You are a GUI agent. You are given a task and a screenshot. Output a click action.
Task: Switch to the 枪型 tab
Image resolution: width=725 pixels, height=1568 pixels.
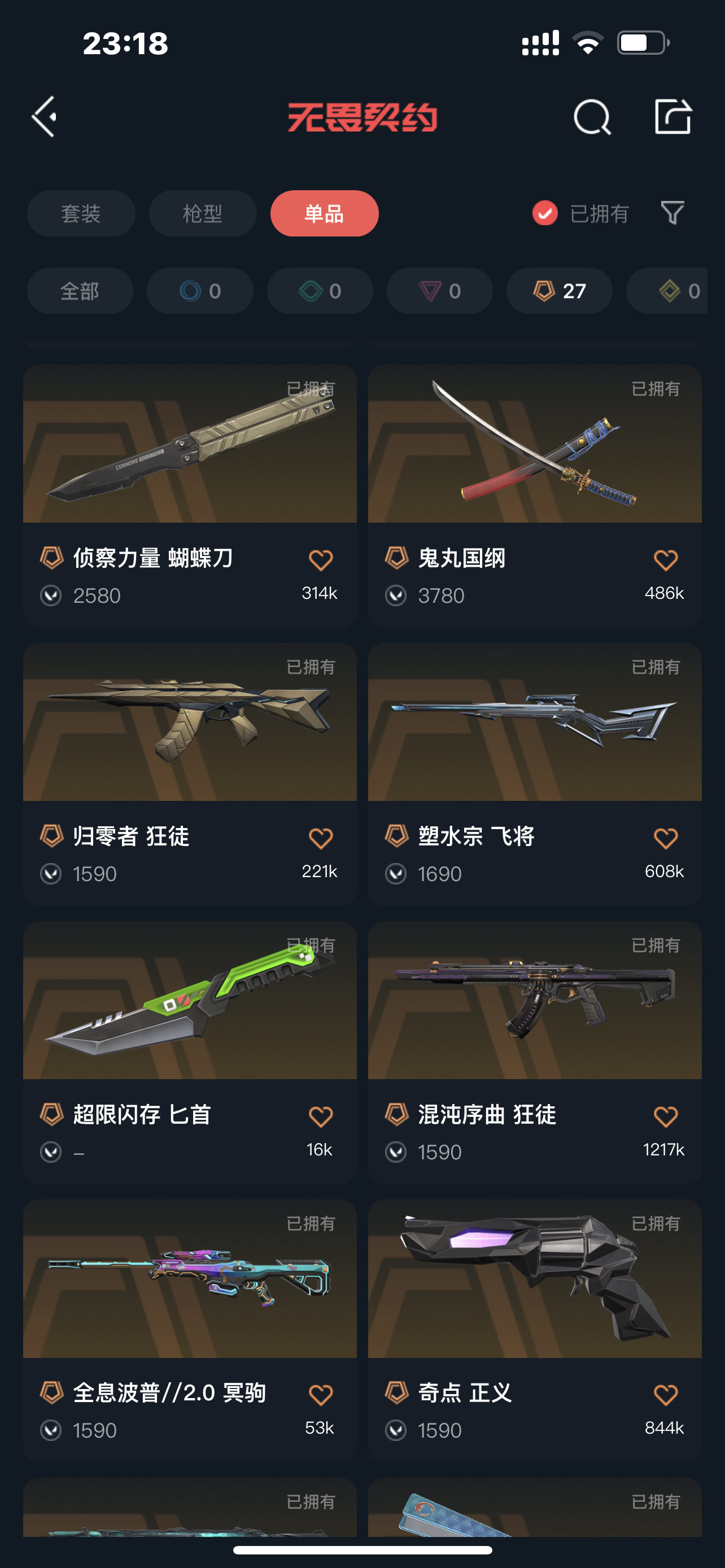click(x=203, y=214)
